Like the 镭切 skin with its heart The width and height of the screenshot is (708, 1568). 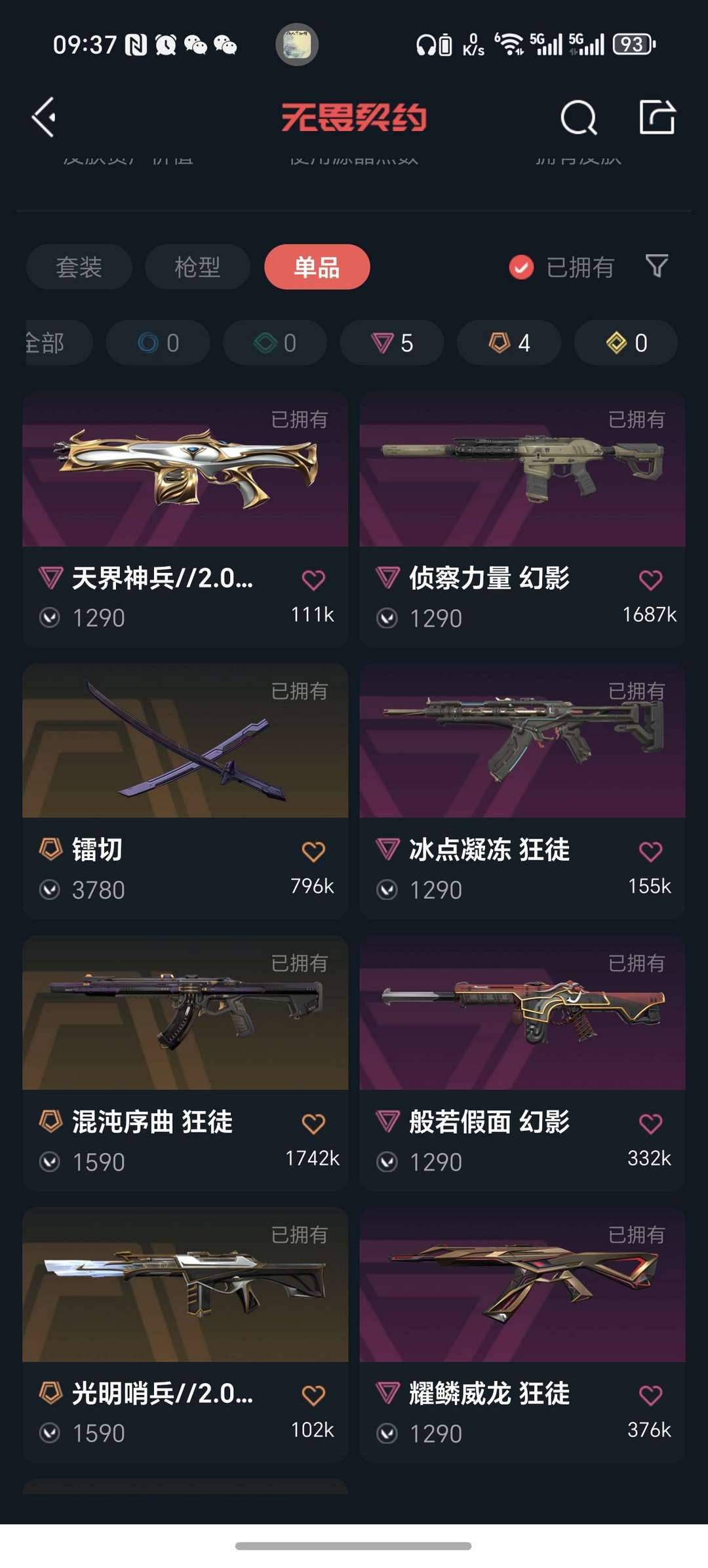[x=313, y=852]
